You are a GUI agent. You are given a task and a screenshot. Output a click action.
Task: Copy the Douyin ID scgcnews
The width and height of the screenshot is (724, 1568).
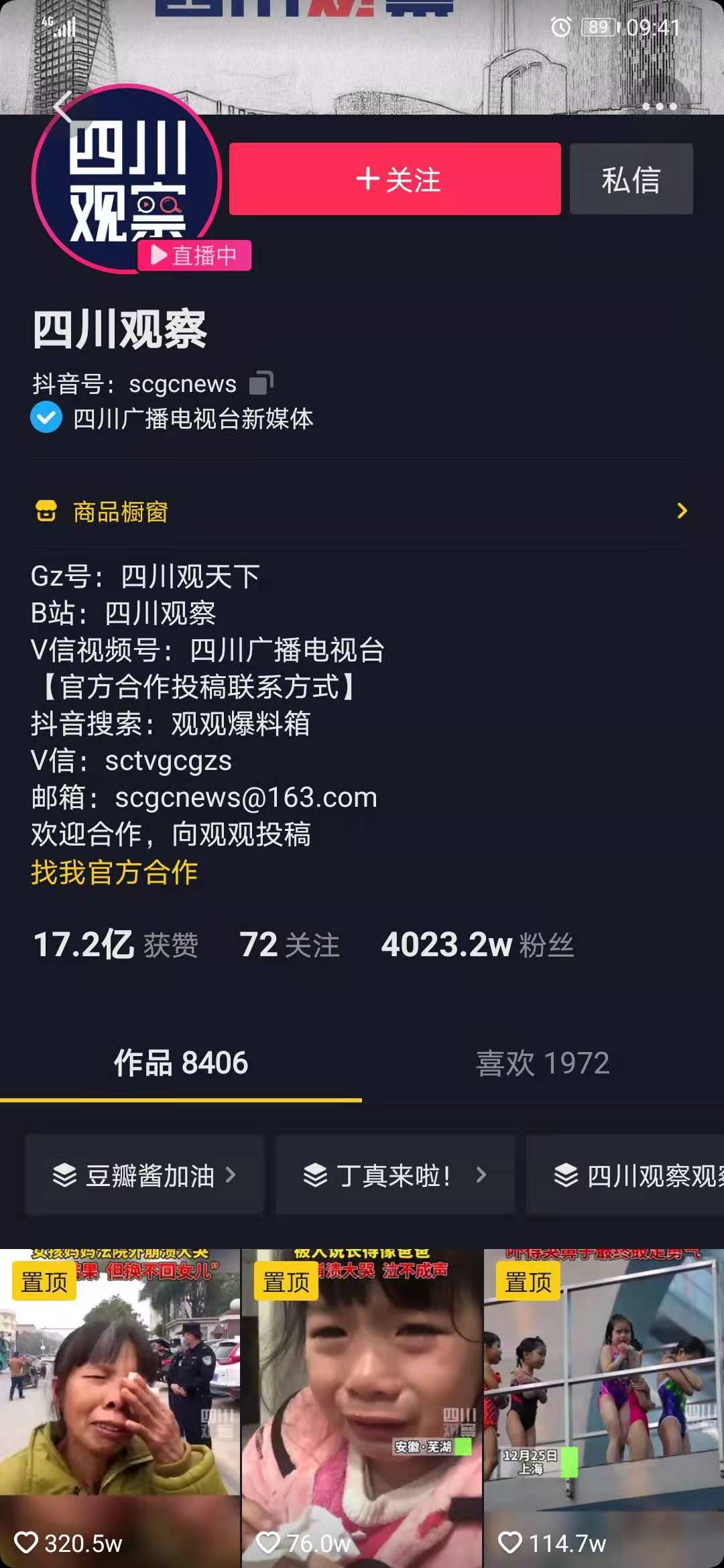261,383
